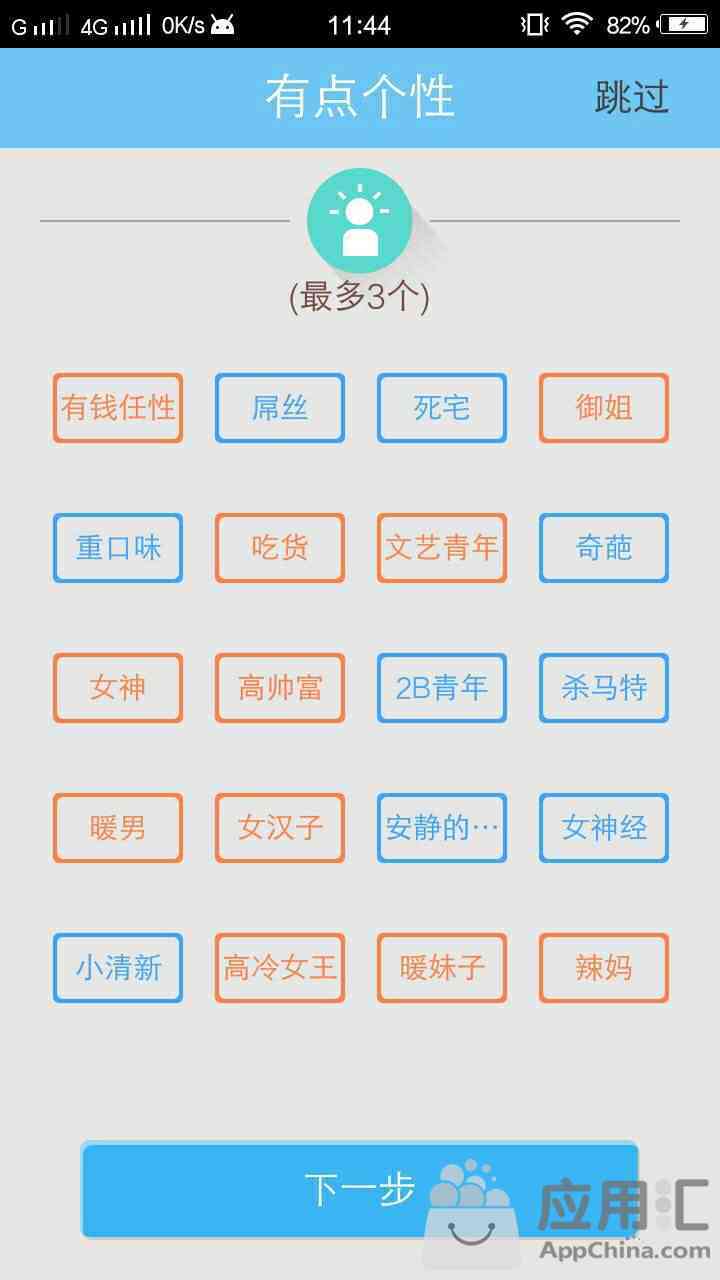This screenshot has width=720, height=1280.
Task: Choose the 重口味 tag
Action: (118, 548)
